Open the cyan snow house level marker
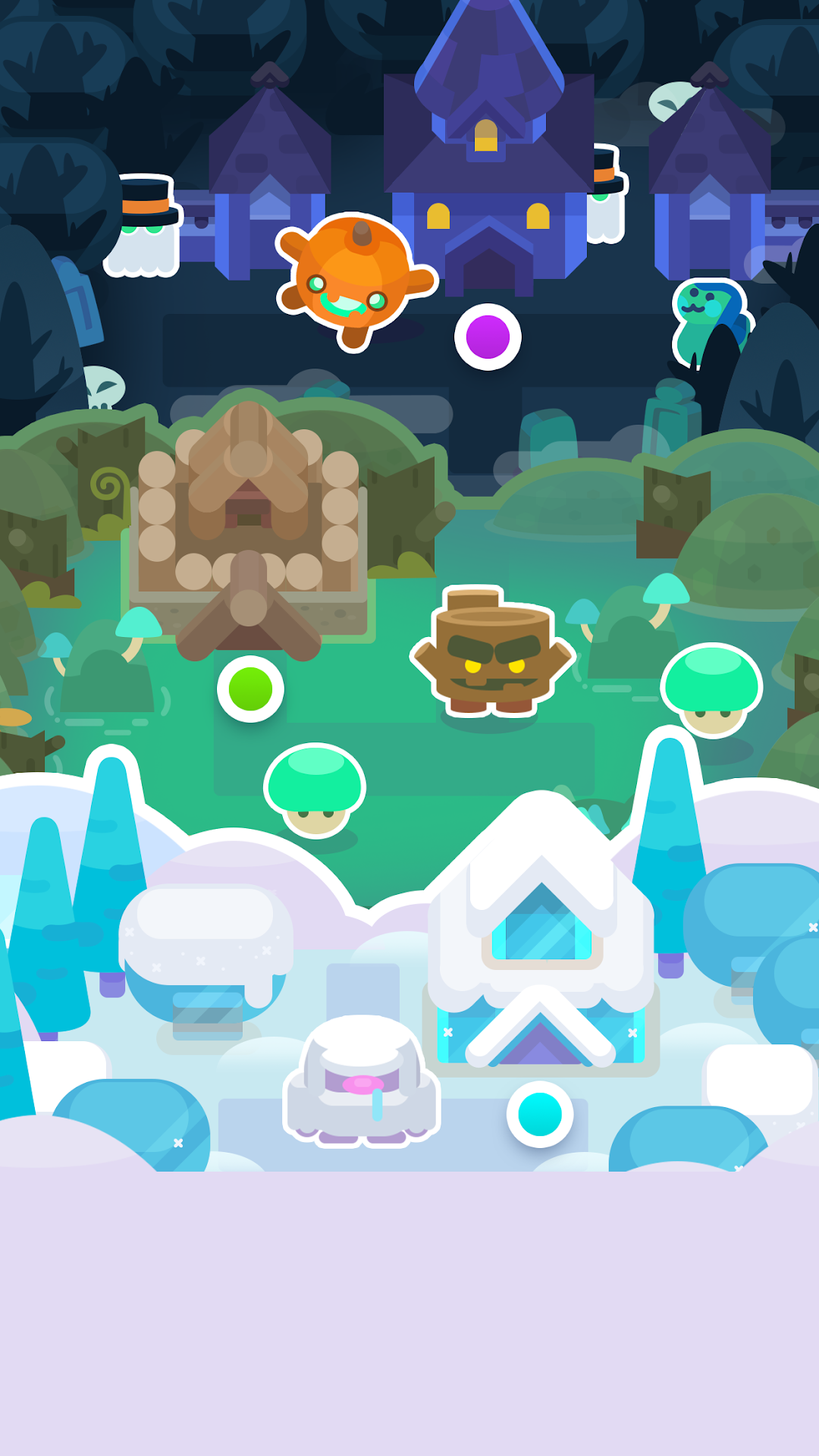 point(540,1114)
